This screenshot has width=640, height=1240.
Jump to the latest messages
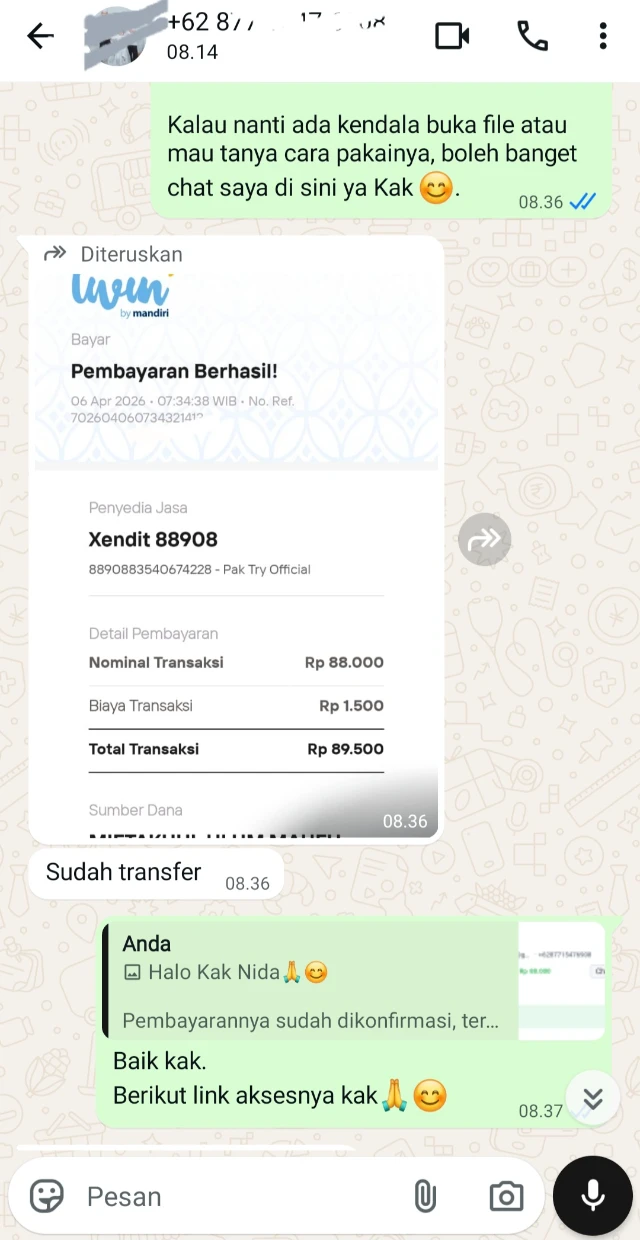tap(593, 1099)
